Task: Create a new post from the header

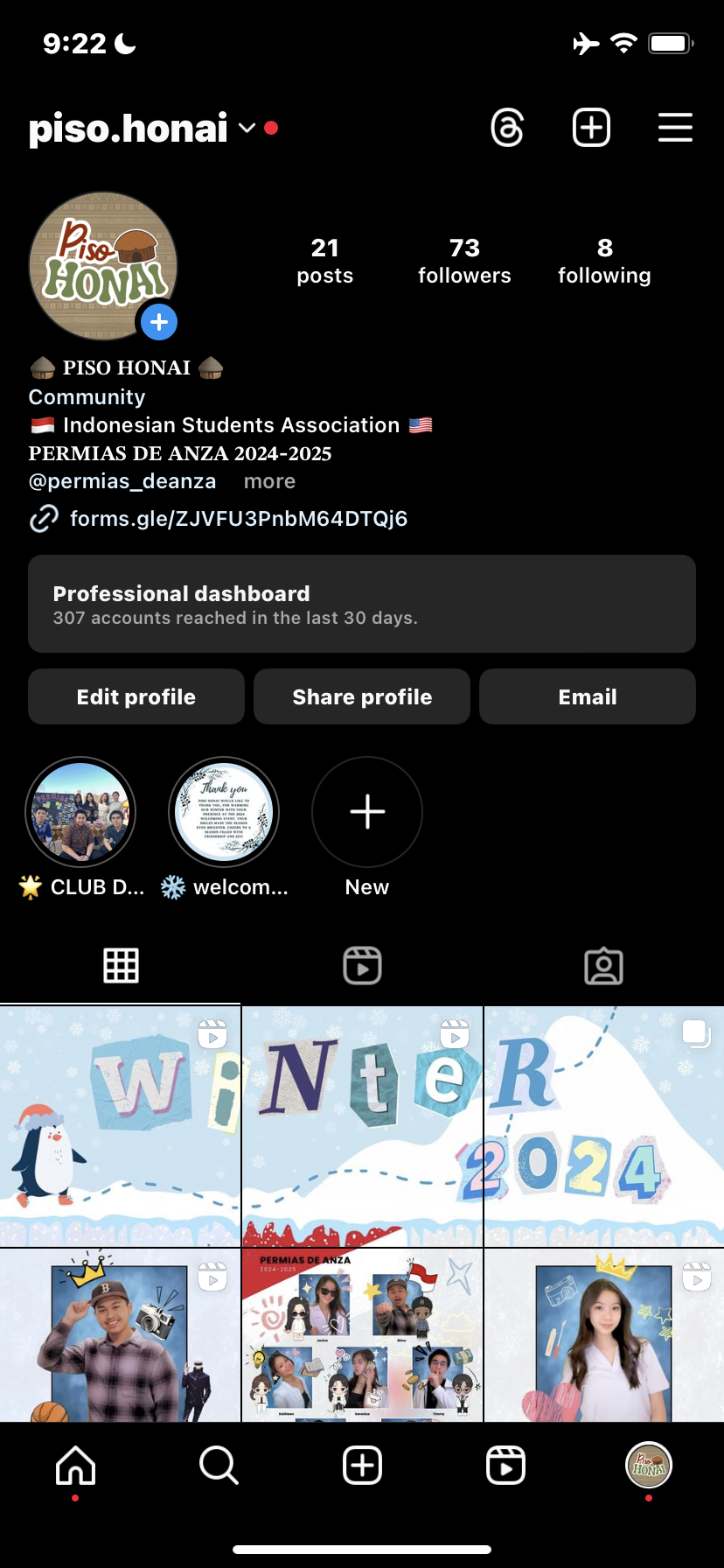Action: click(x=591, y=128)
